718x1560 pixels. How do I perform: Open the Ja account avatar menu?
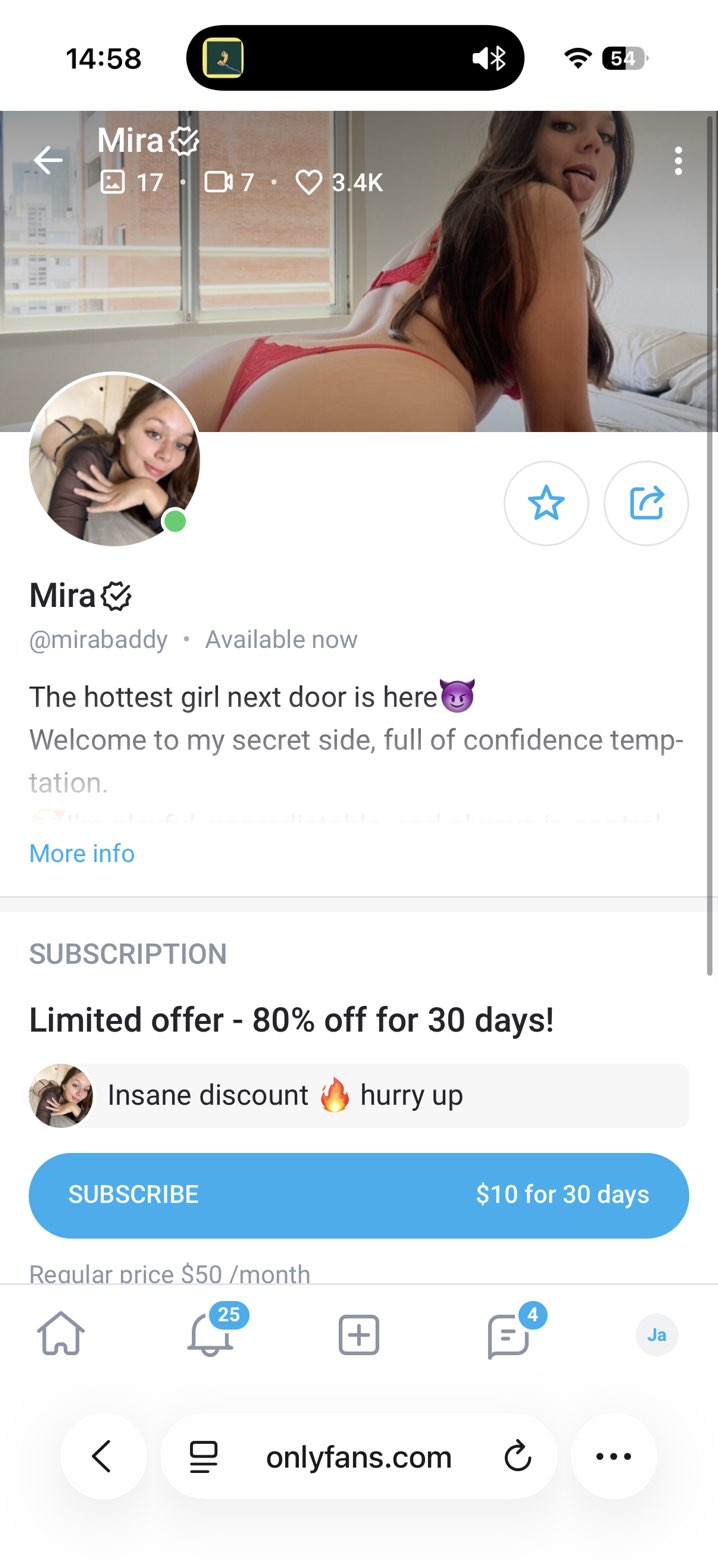(x=657, y=1335)
